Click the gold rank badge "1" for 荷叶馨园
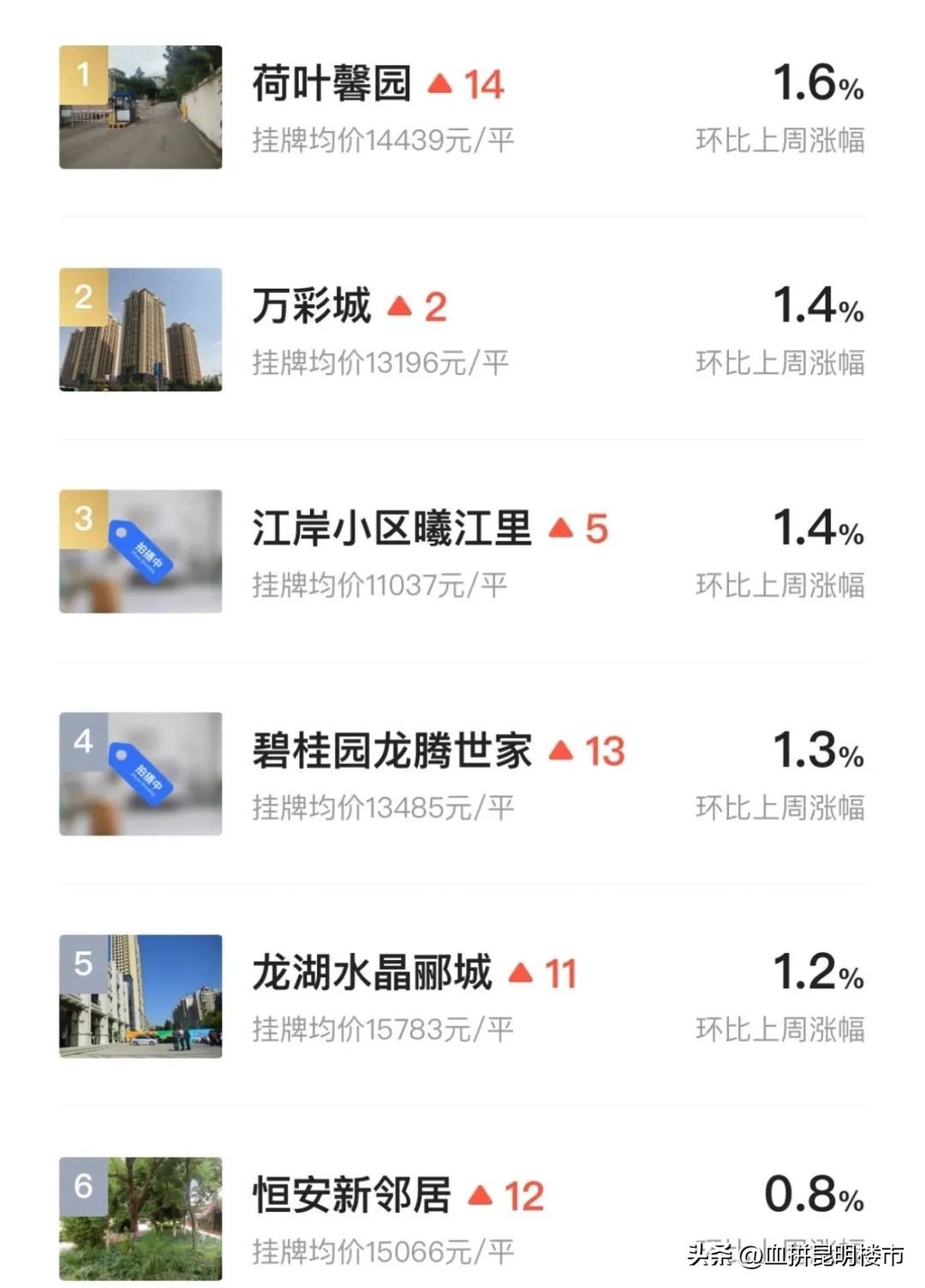This screenshot has height=1288, width=925. (x=81, y=73)
